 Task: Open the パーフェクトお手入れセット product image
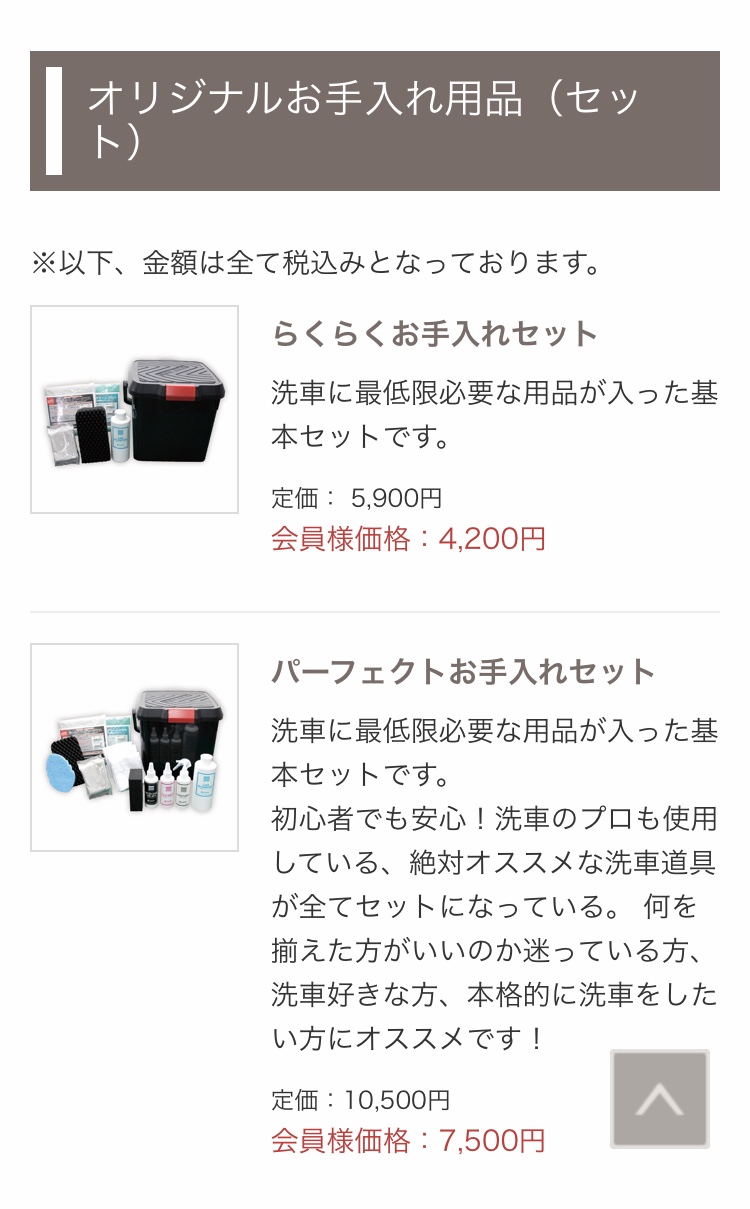pyautogui.click(x=135, y=747)
